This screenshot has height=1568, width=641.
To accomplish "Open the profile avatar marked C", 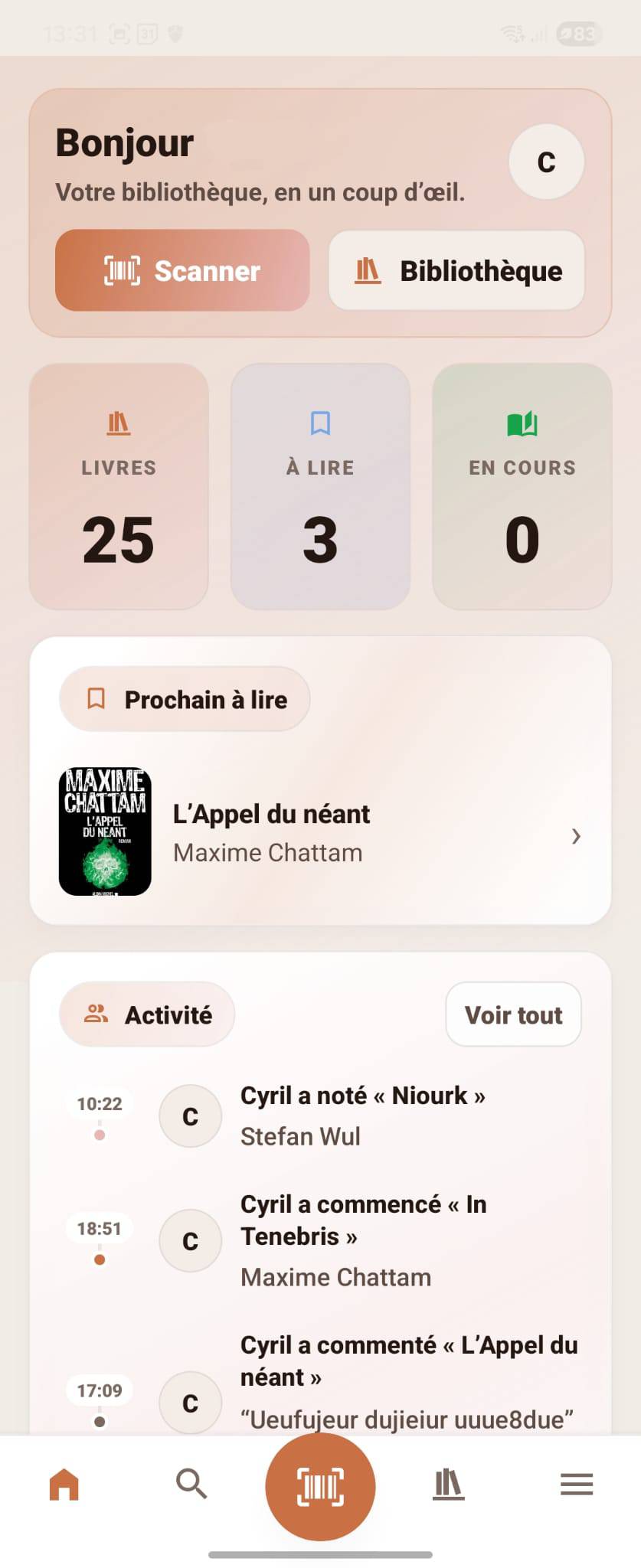I will point(545,162).
